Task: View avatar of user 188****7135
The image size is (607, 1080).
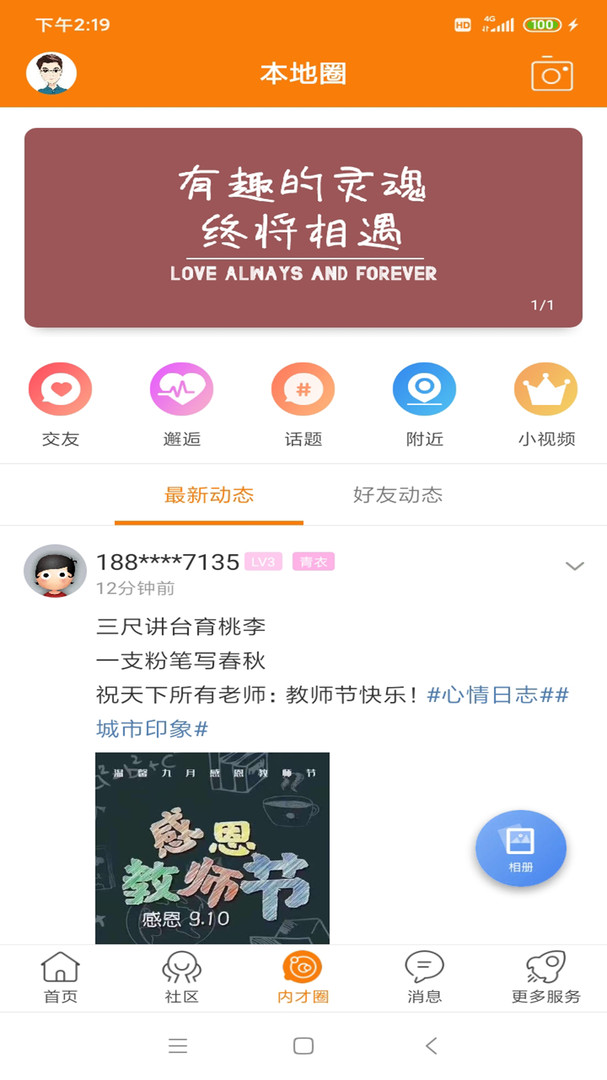Action: pos(55,571)
